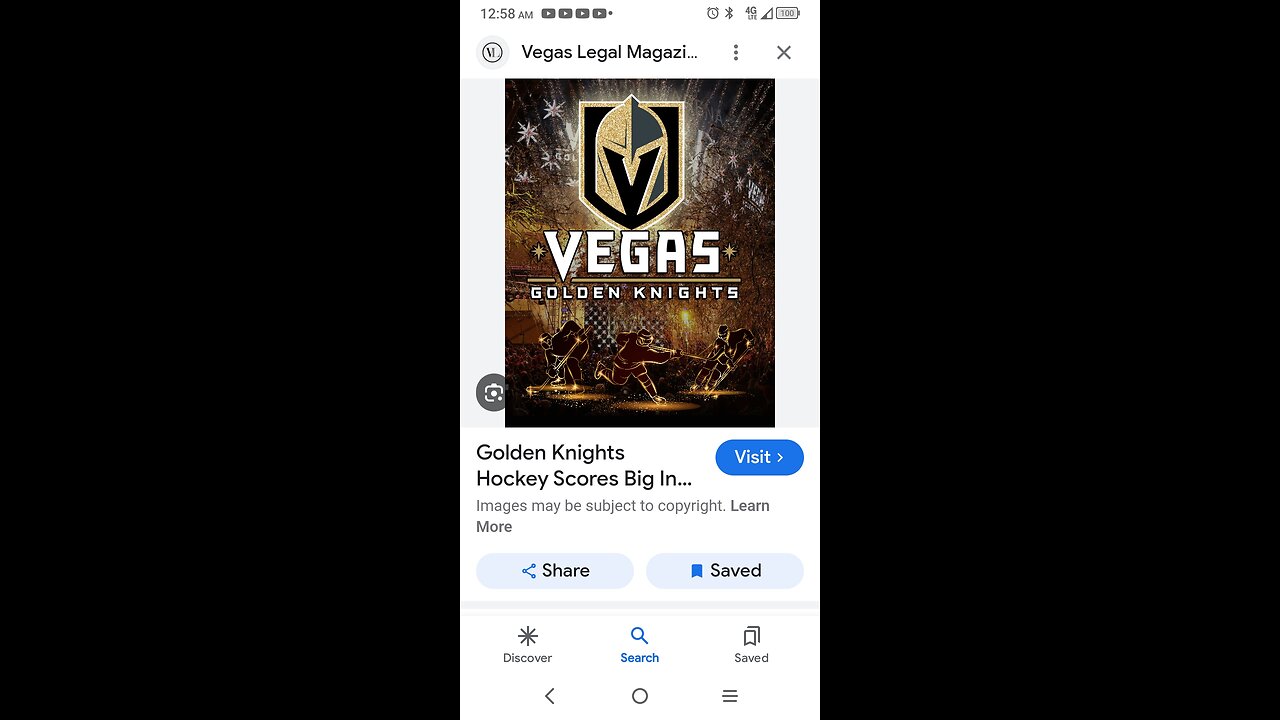Go back using system back button
This screenshot has height=720, width=1280.
(549, 696)
